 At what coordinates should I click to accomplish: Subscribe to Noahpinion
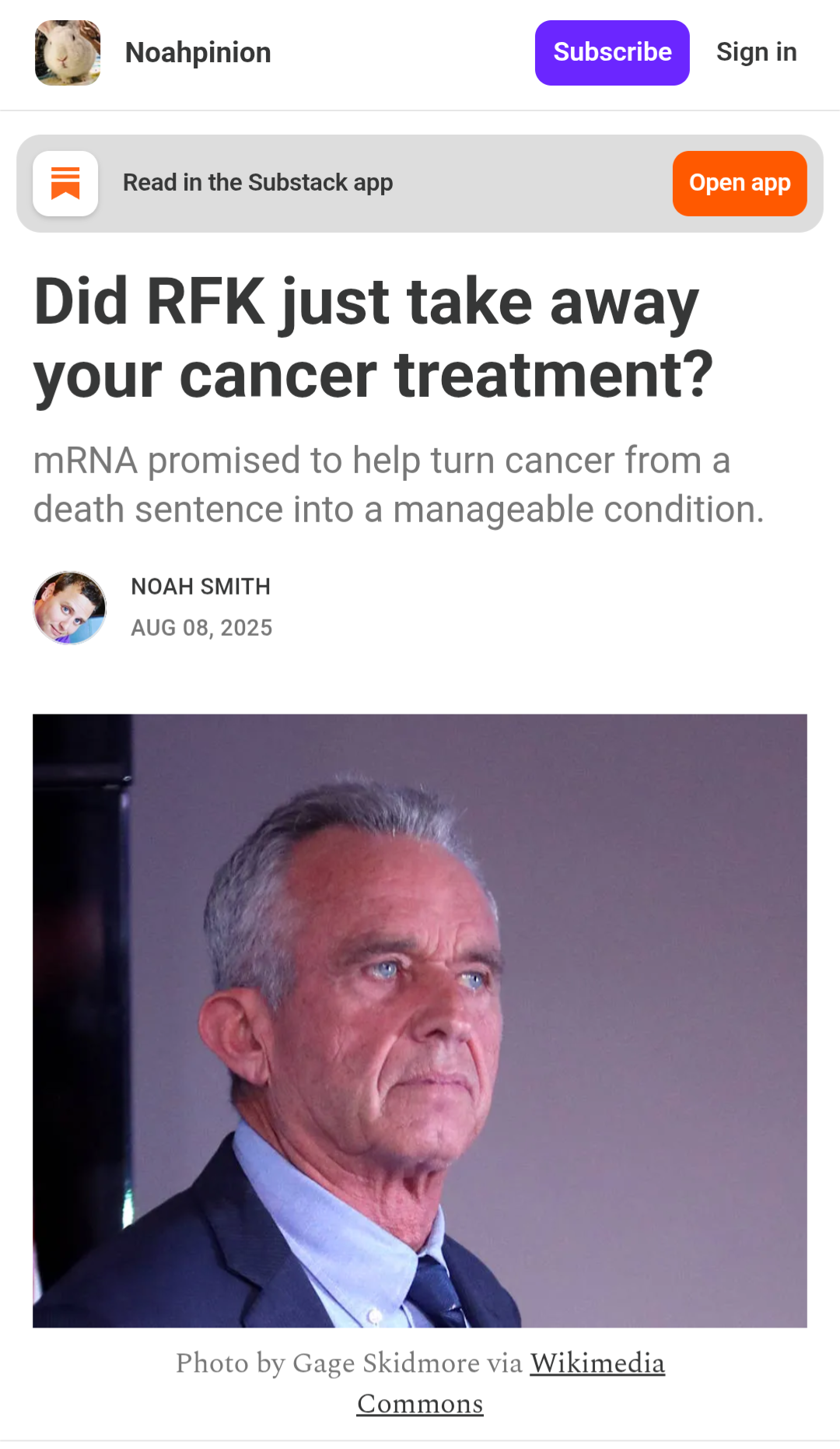[x=611, y=53]
